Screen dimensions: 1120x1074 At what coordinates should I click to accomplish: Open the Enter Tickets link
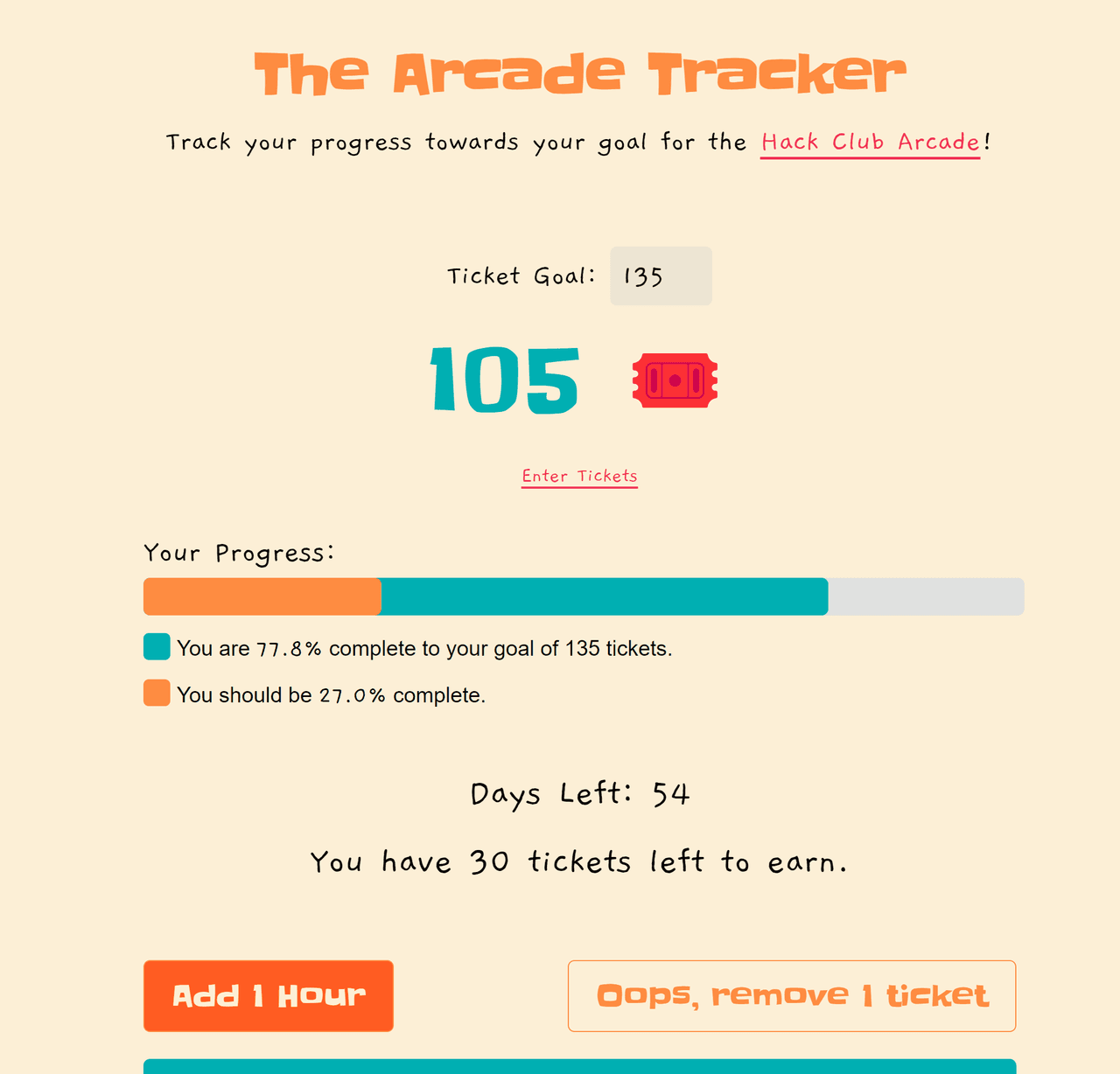click(x=579, y=476)
